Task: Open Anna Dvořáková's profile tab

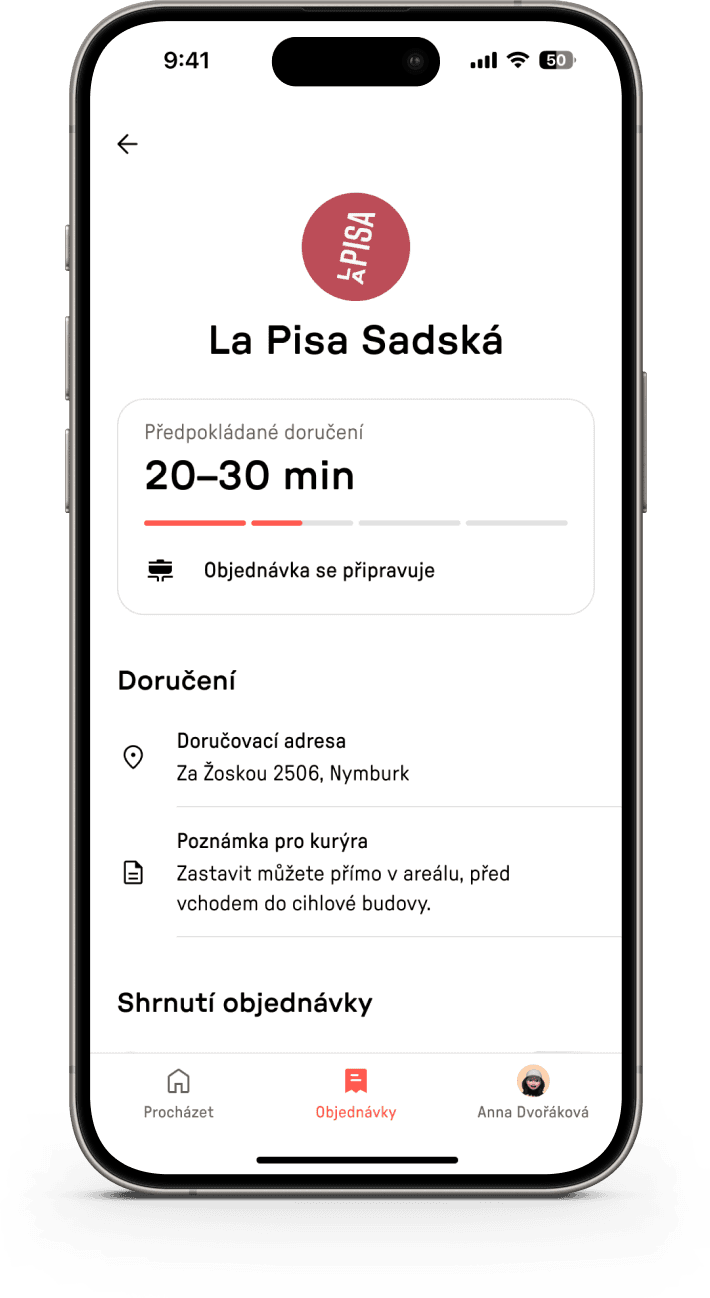Action: pos(533,1093)
